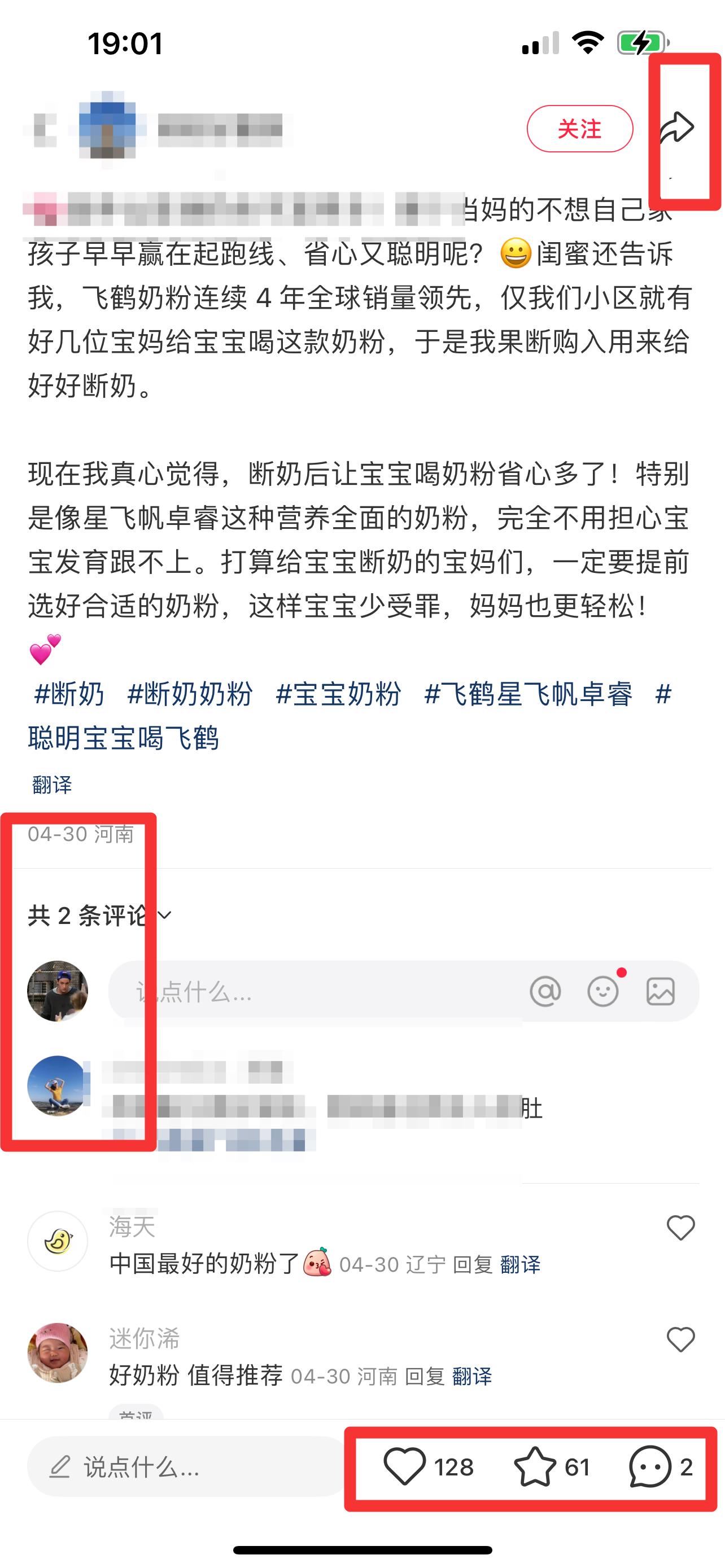Reply to 迷你浠's comment

(424, 1376)
